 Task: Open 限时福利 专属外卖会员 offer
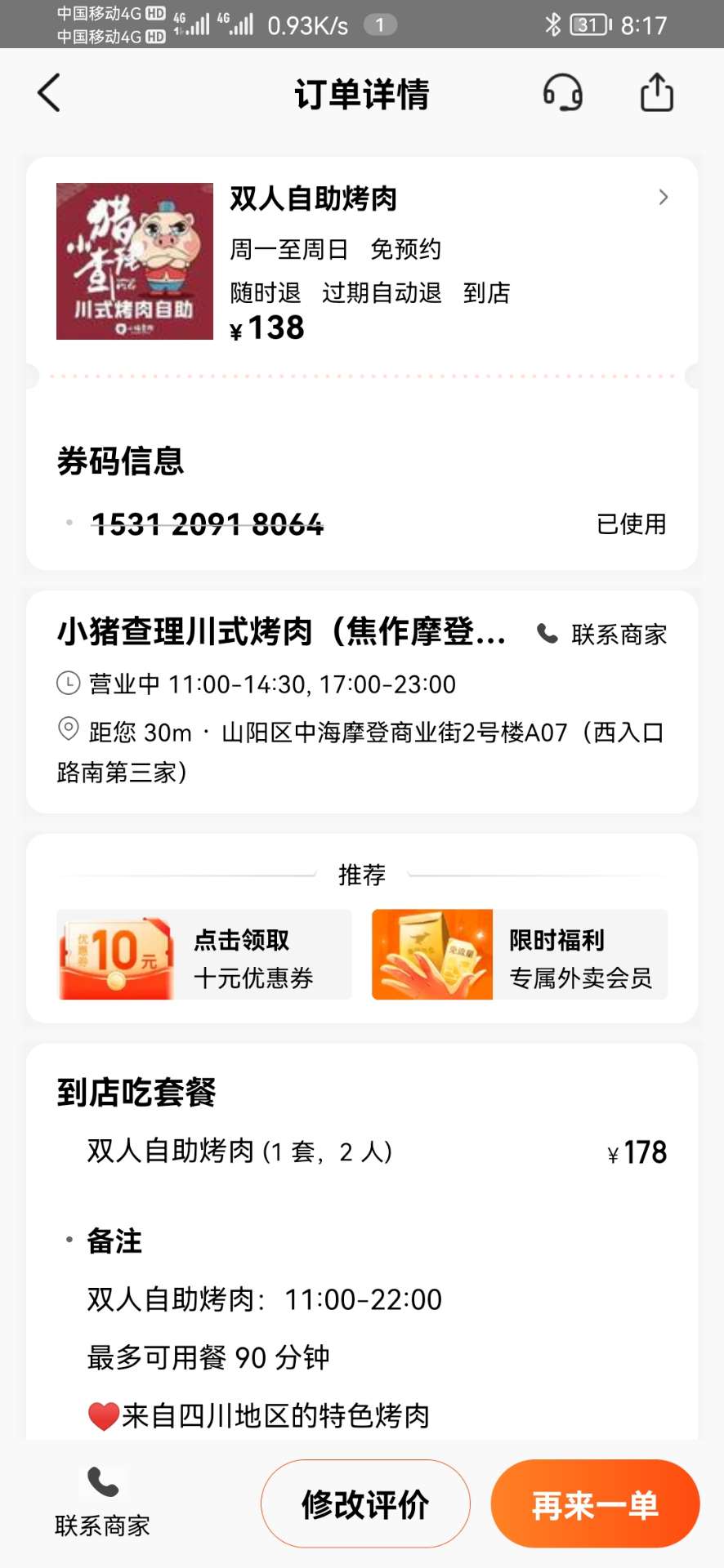(520, 955)
